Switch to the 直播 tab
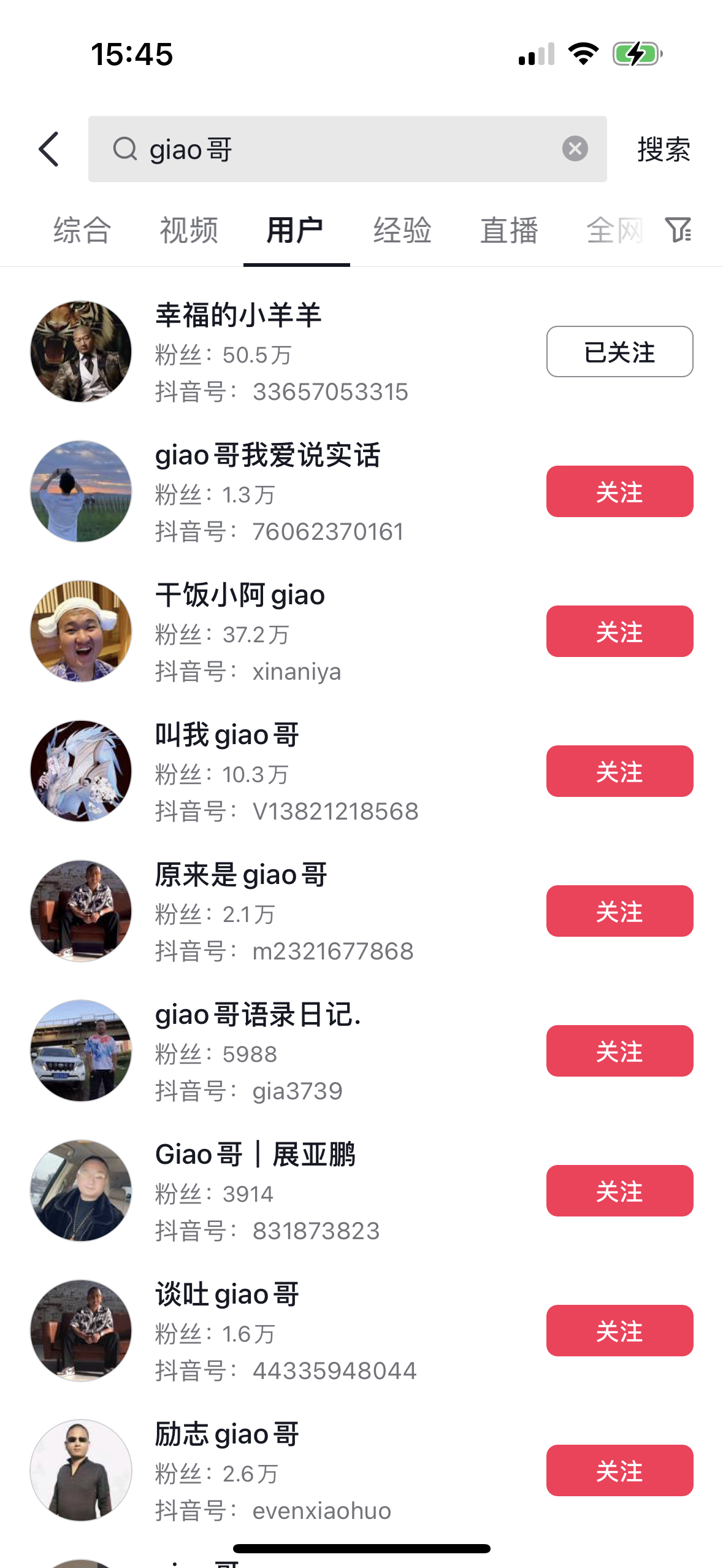The height and width of the screenshot is (1568, 723). coord(509,231)
